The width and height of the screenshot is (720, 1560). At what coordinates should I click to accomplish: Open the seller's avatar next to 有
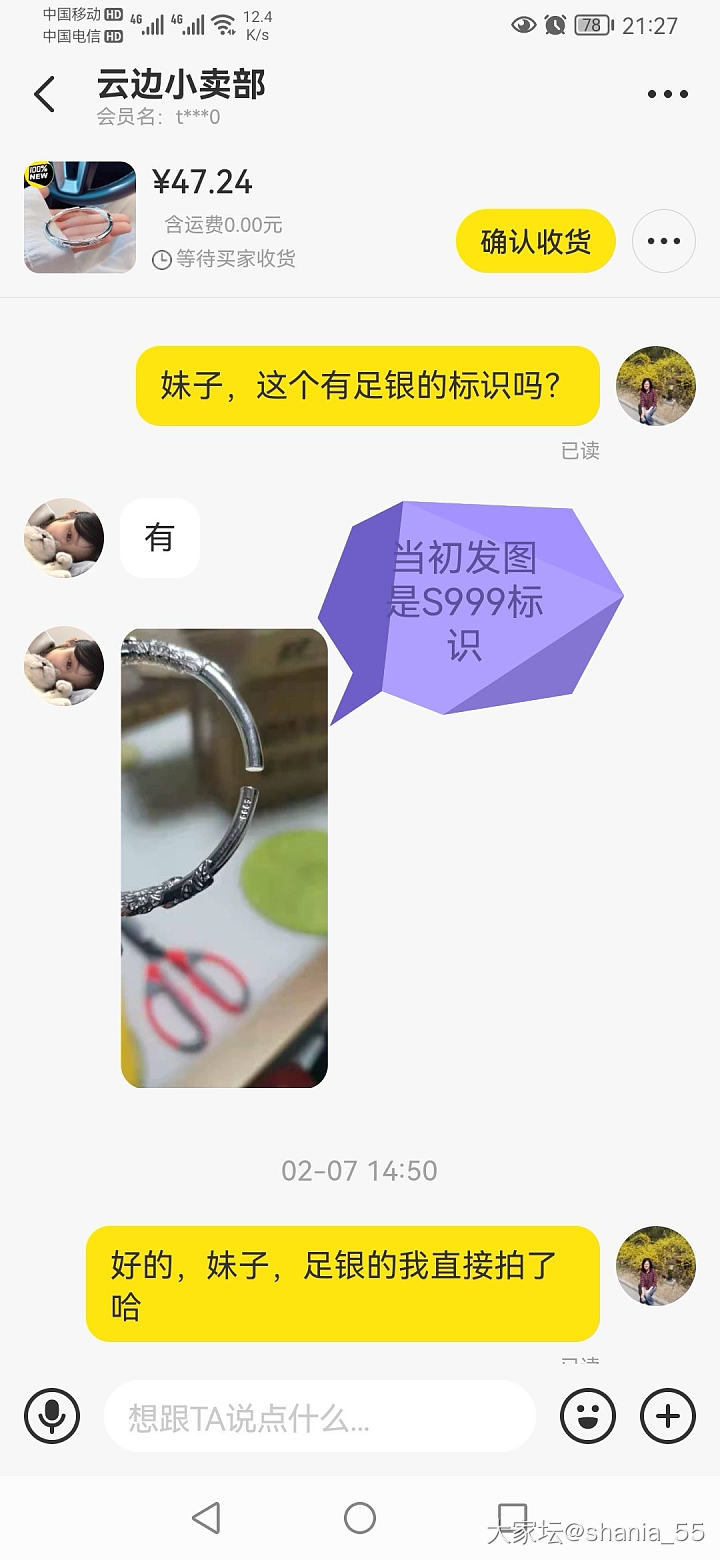(x=64, y=538)
